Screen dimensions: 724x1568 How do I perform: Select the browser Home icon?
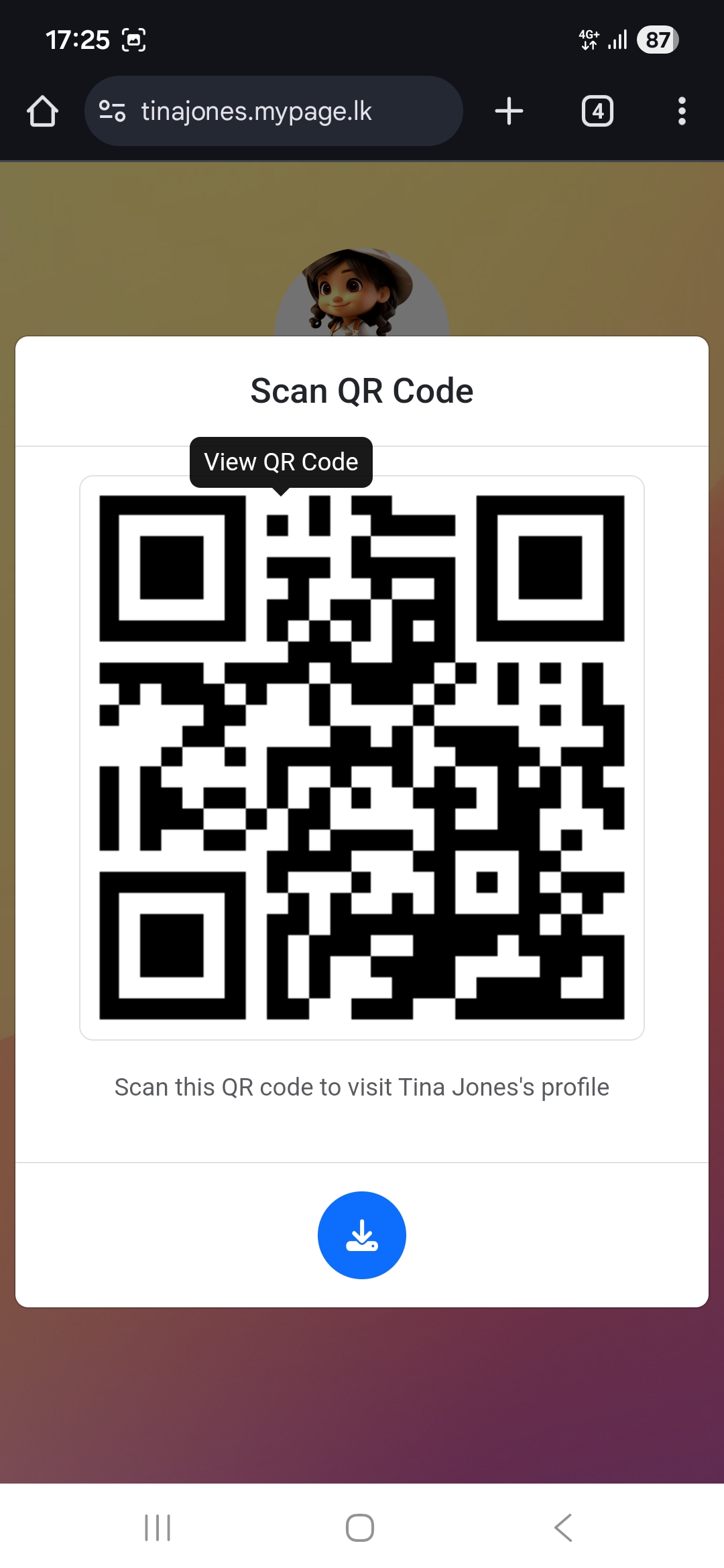[x=42, y=111]
